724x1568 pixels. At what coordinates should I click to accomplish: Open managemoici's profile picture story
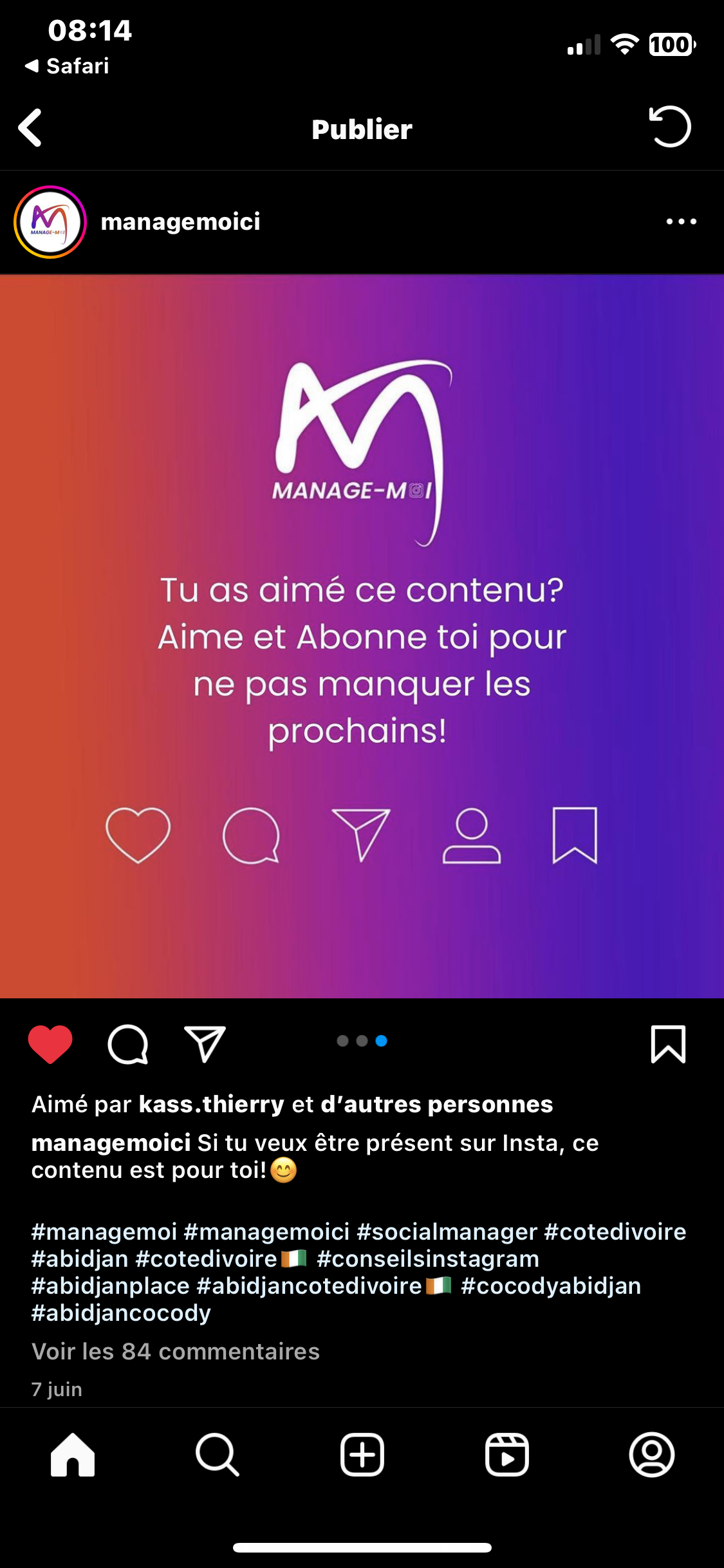50,222
